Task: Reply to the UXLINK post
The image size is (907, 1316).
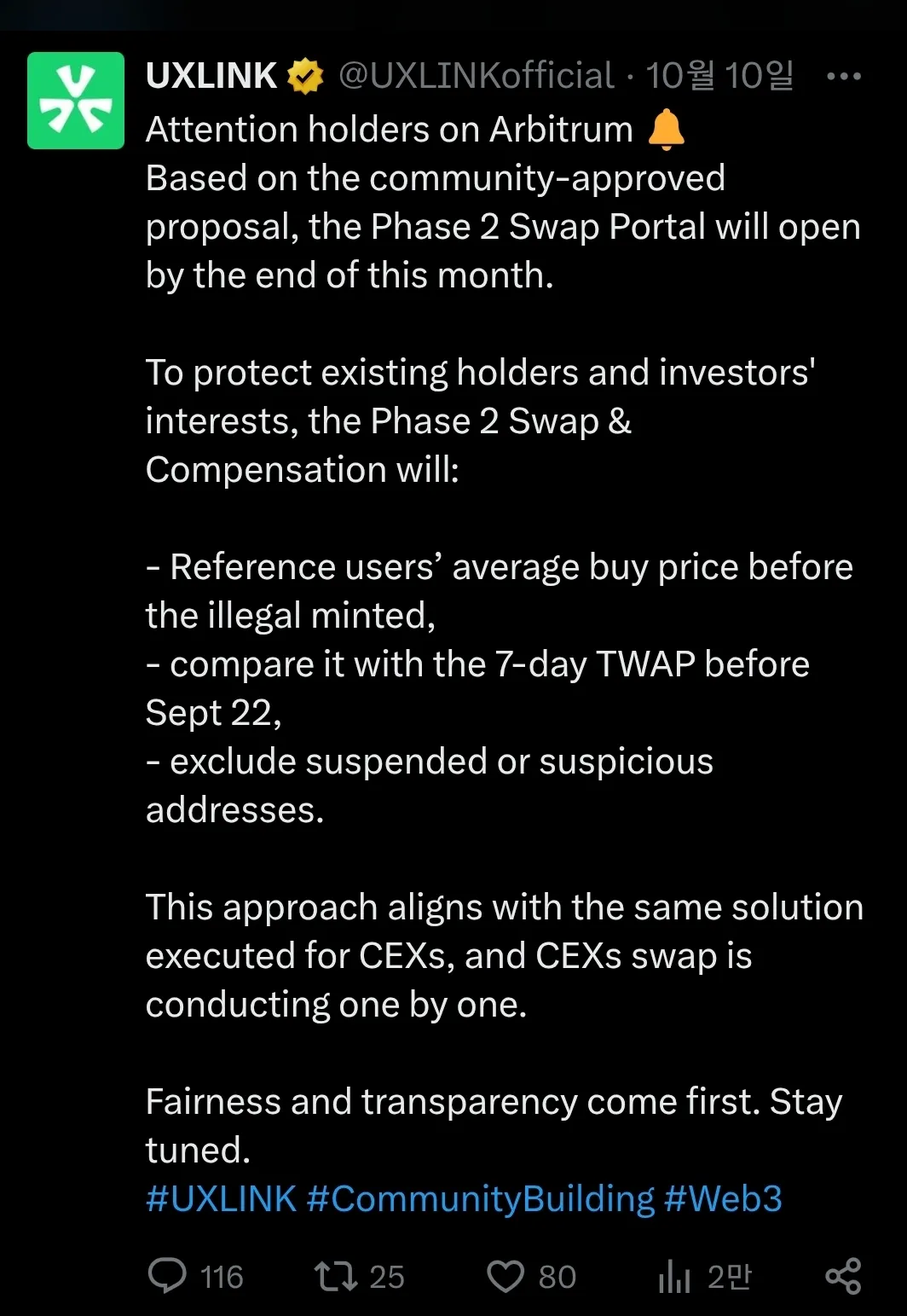Action: [x=167, y=1276]
